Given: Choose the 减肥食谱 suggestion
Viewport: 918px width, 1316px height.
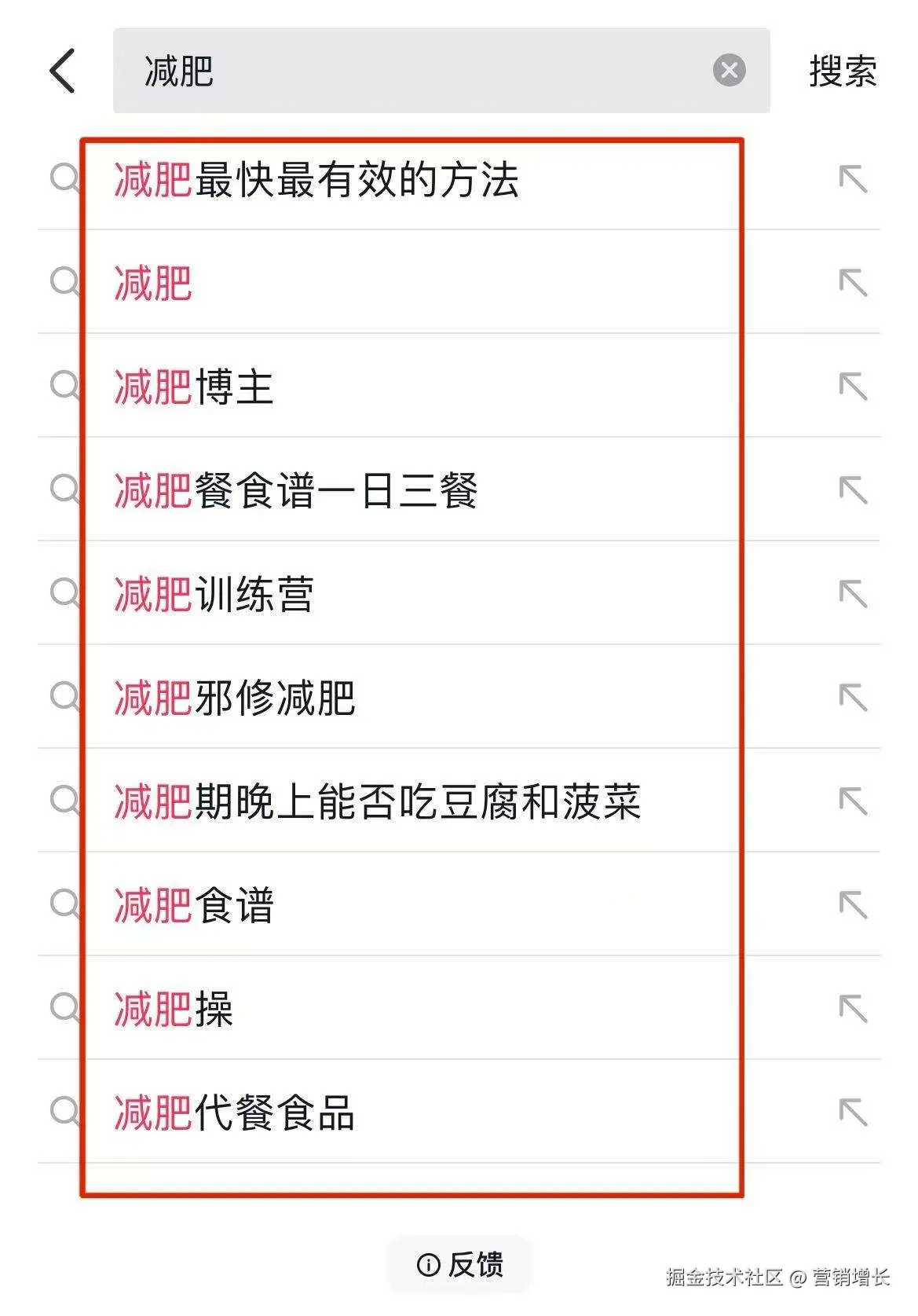Looking at the screenshot, I should pyautogui.click(x=194, y=906).
